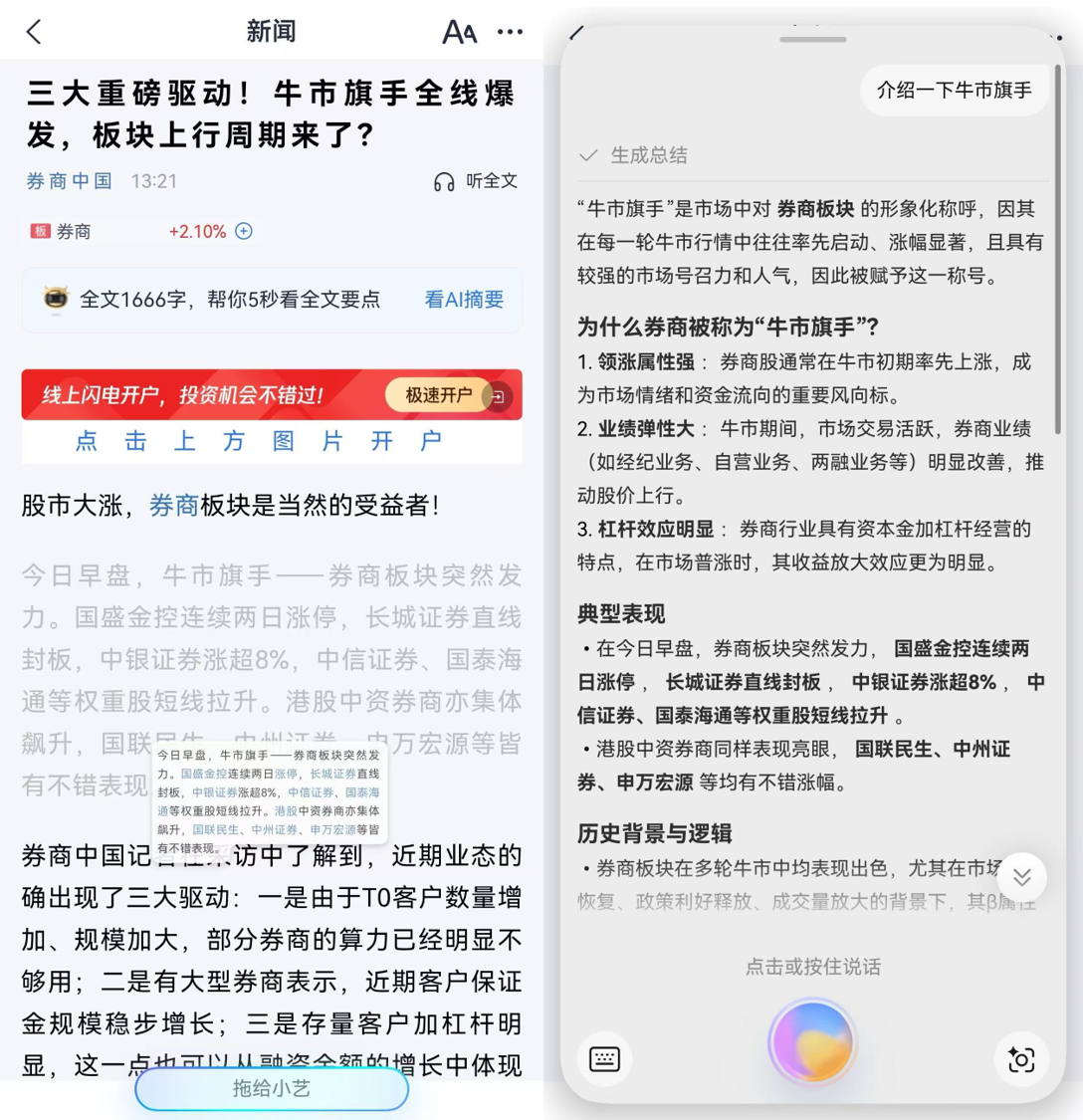Listen to the full article (听全文)
The width and height of the screenshot is (1083, 1120).
(x=476, y=181)
